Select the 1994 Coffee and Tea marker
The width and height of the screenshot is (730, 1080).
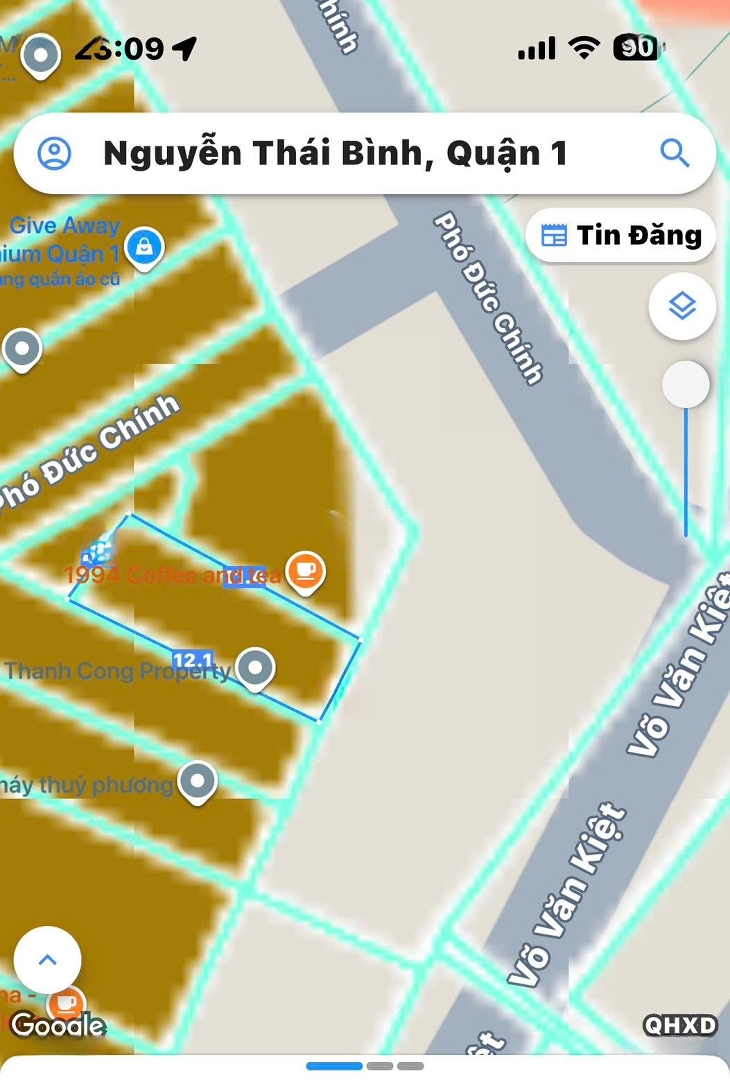304,571
